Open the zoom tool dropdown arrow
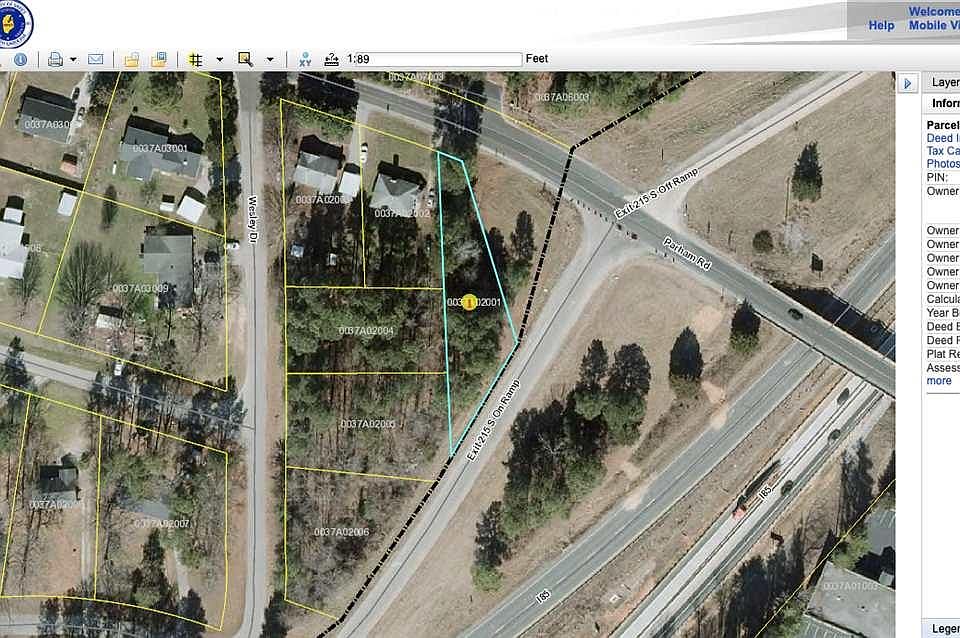960x638 pixels. 269,59
